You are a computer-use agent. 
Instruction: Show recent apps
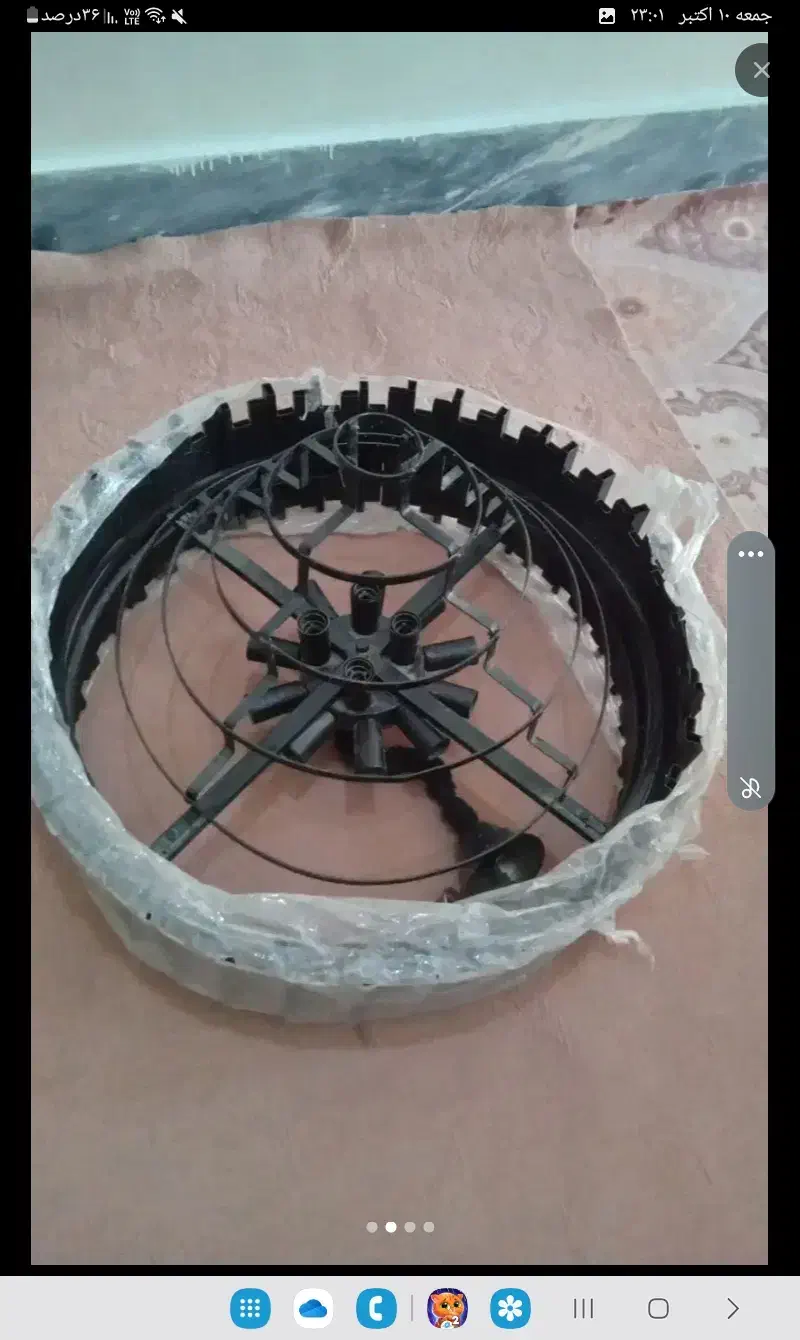583,1308
